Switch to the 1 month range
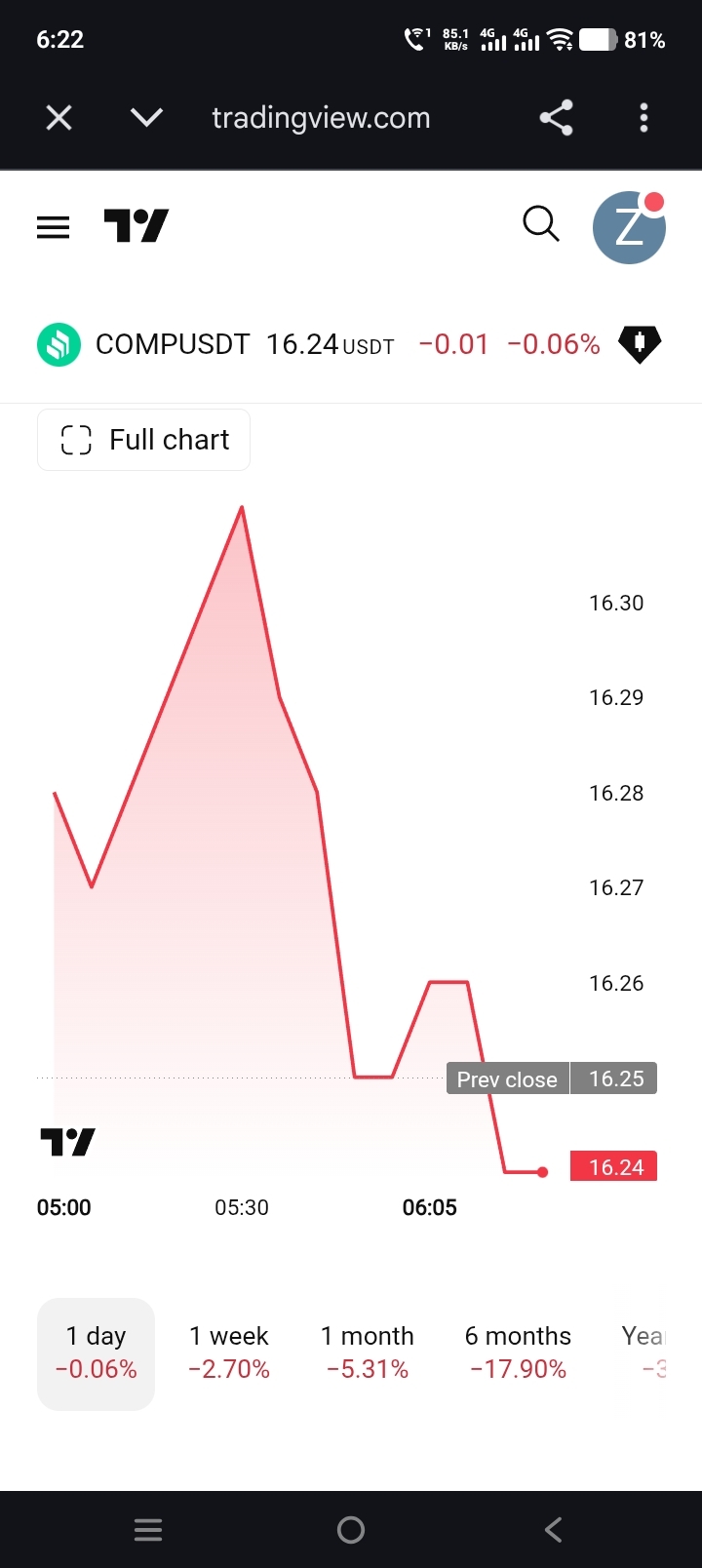This screenshot has width=702, height=1568. (368, 1352)
